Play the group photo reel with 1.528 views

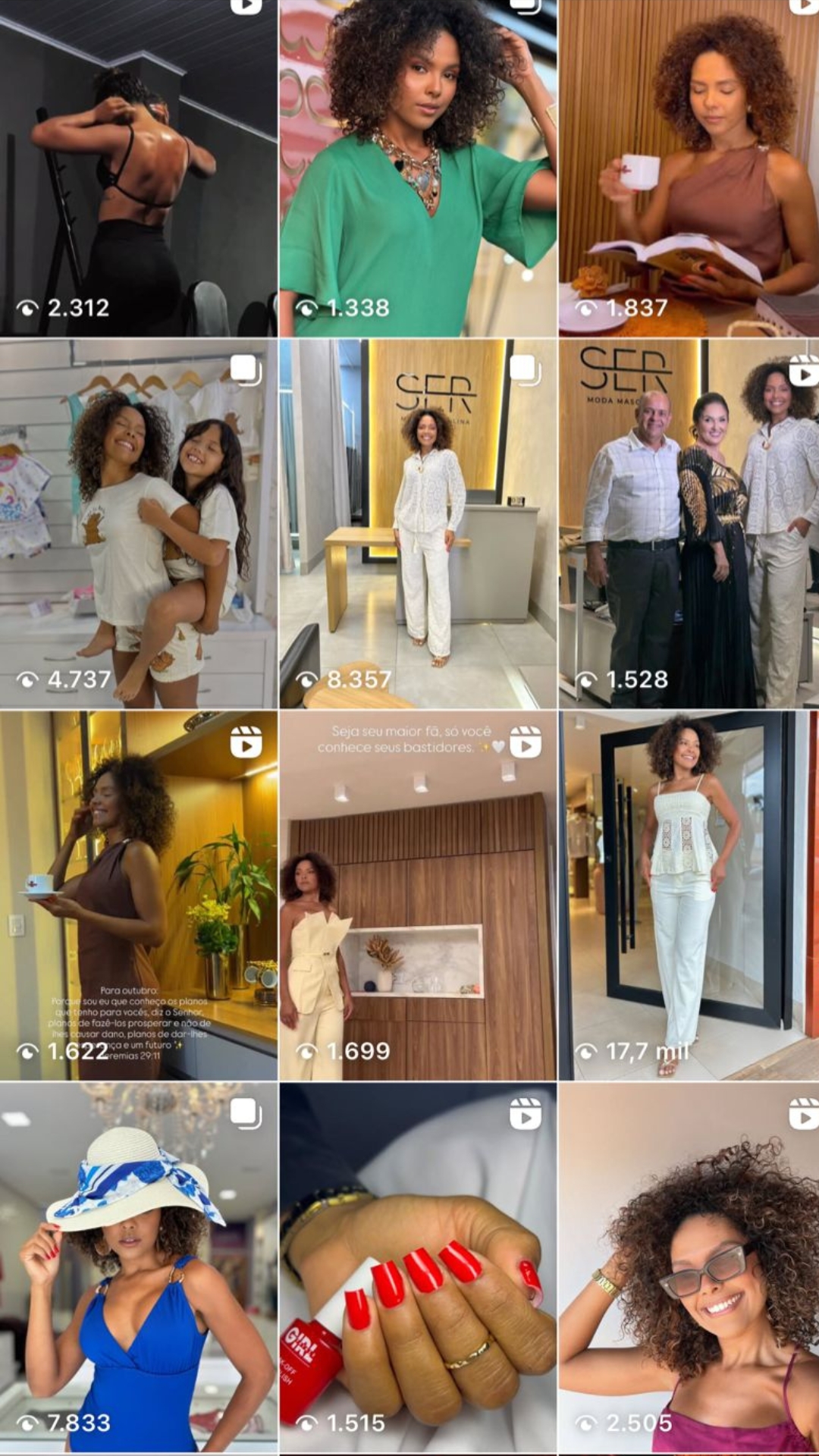(689, 523)
